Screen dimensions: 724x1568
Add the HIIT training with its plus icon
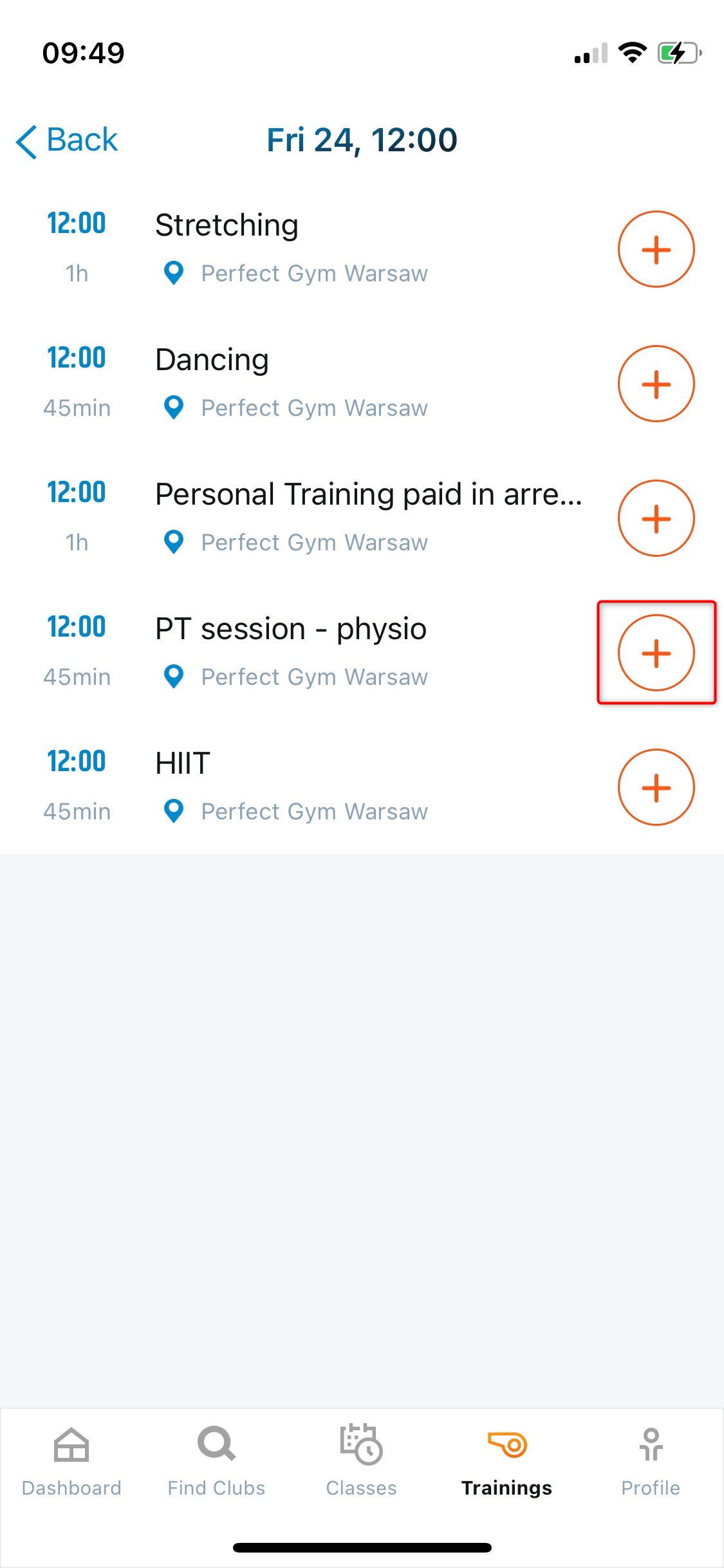[x=656, y=787]
